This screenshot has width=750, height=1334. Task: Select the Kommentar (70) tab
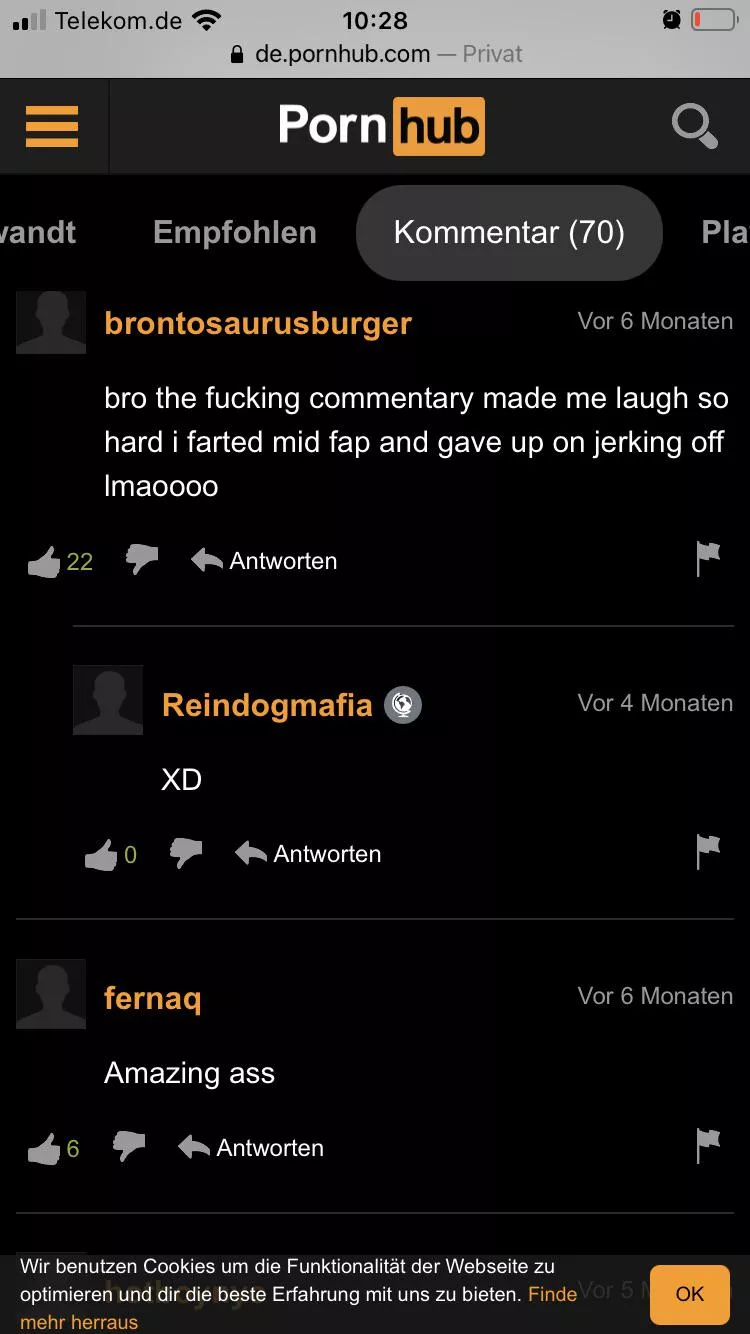(x=508, y=232)
